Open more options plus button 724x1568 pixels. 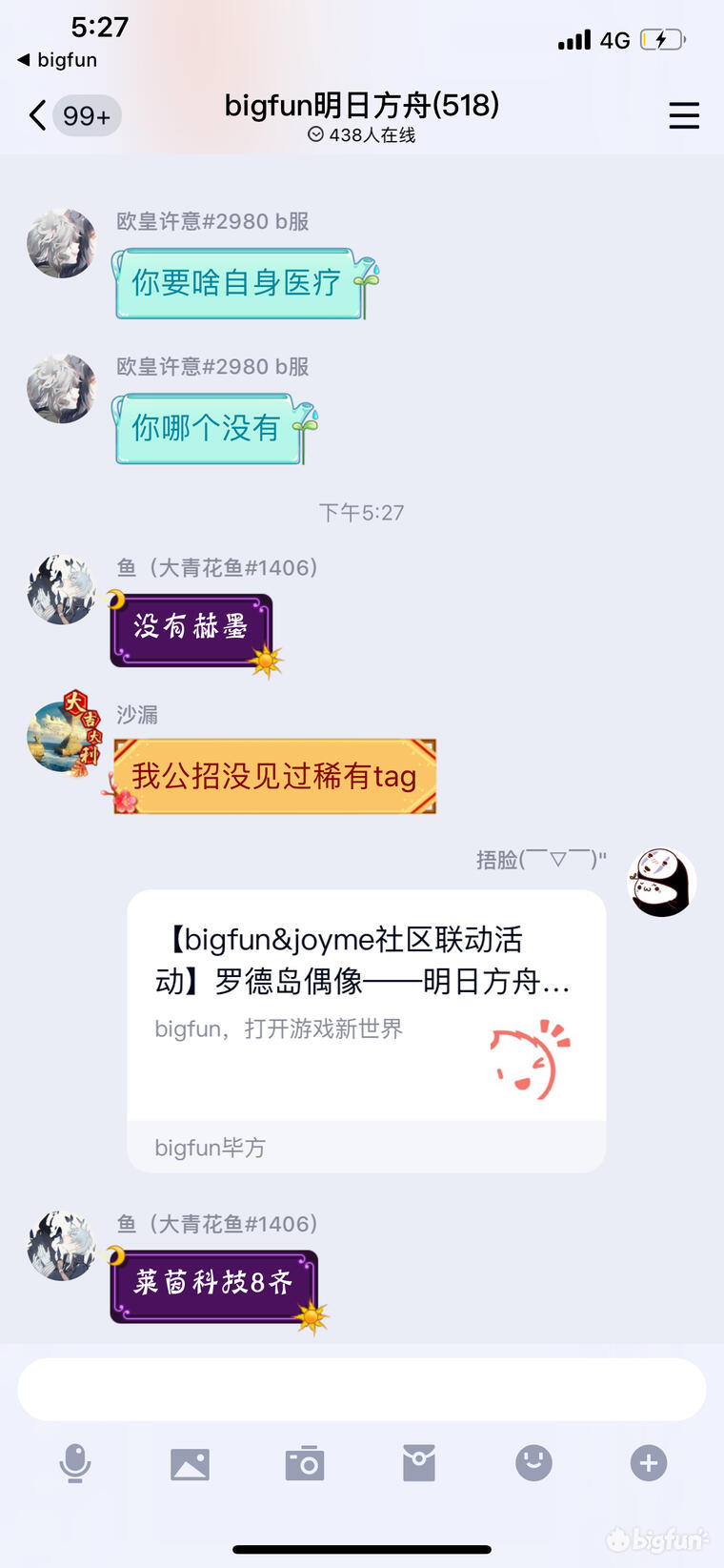(649, 1463)
